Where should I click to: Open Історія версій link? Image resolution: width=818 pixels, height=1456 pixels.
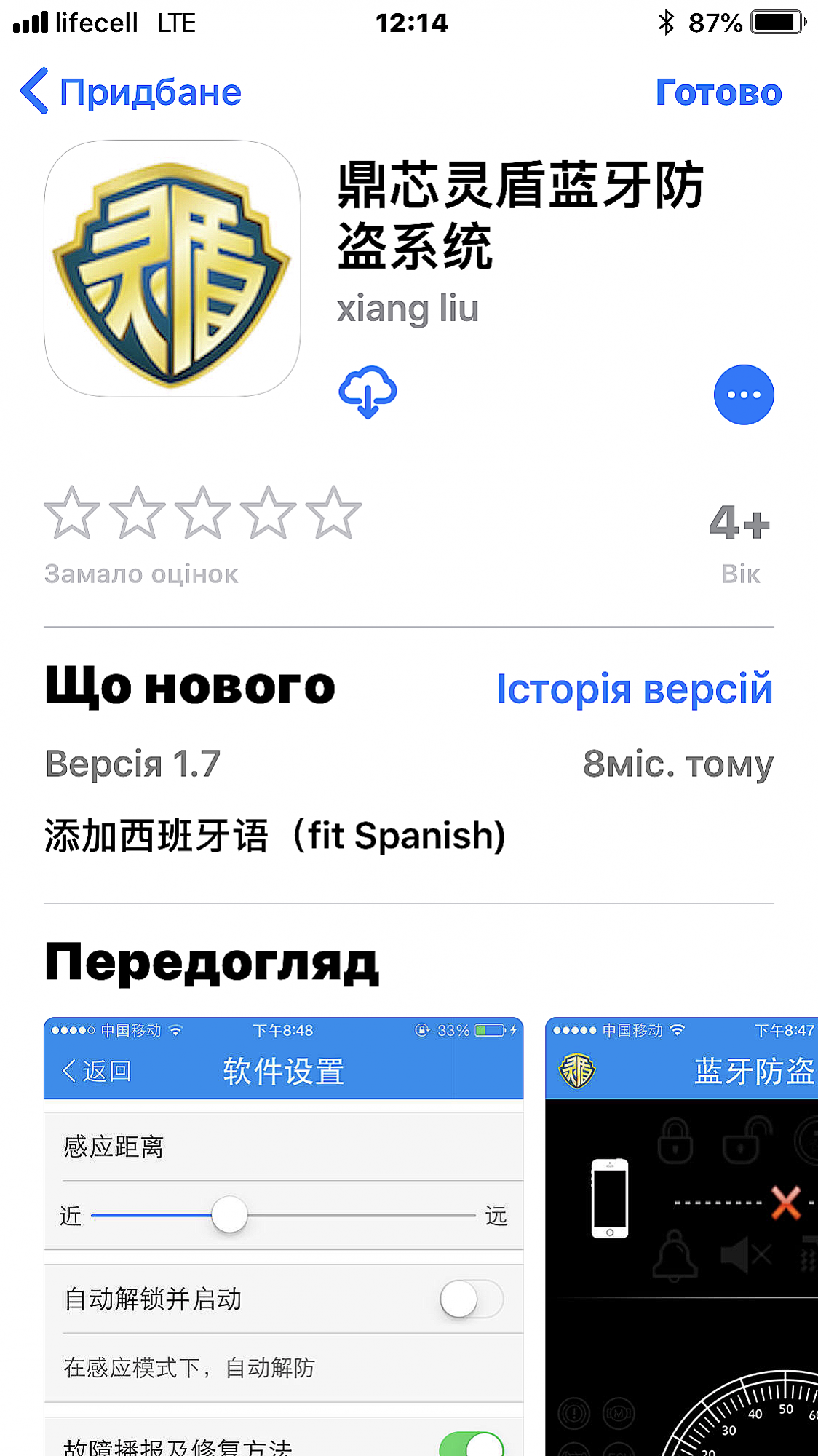point(634,689)
